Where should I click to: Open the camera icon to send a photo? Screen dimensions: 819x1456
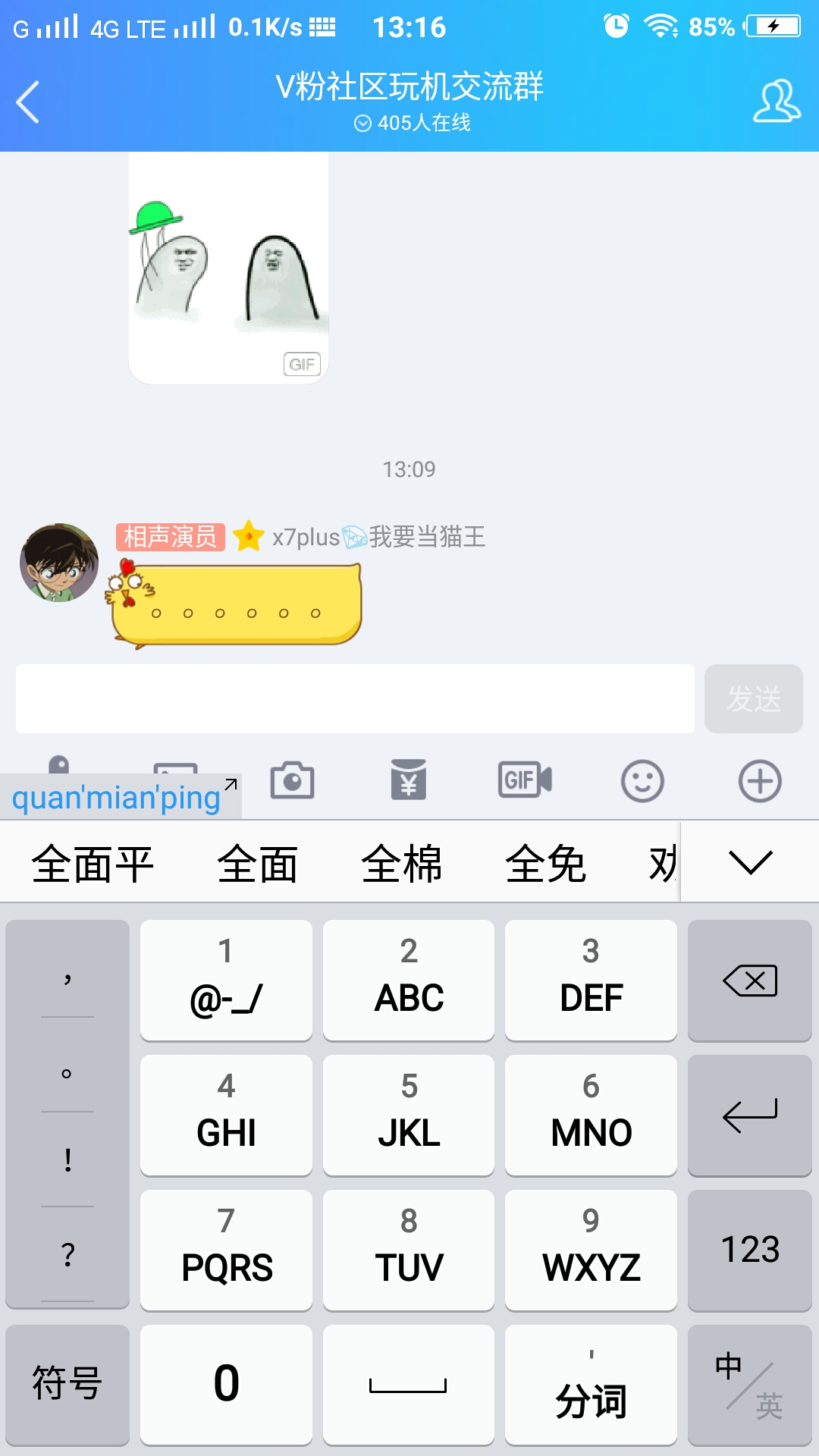click(x=293, y=781)
